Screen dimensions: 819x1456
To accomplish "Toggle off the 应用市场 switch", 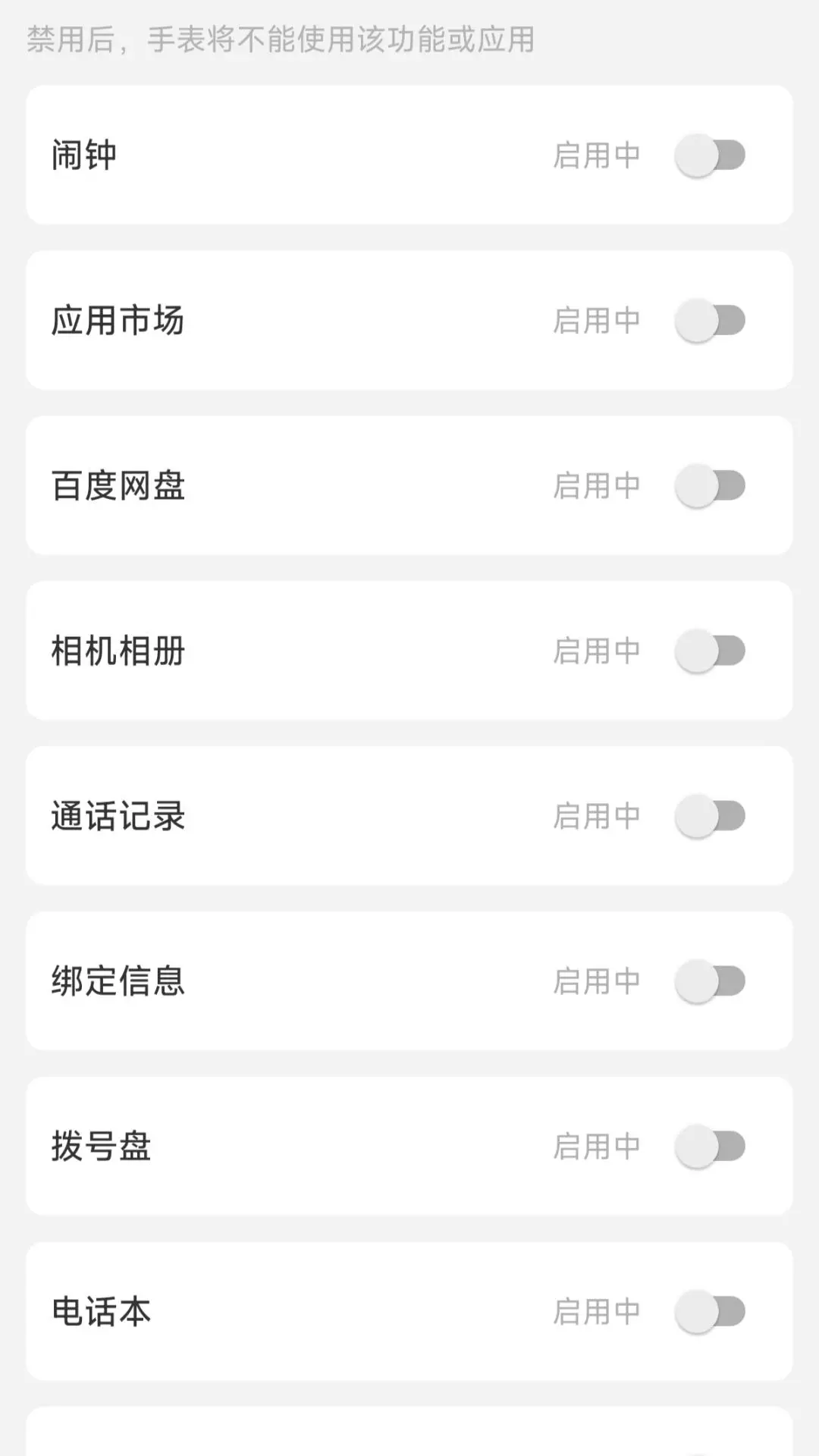I will pyautogui.click(x=711, y=319).
